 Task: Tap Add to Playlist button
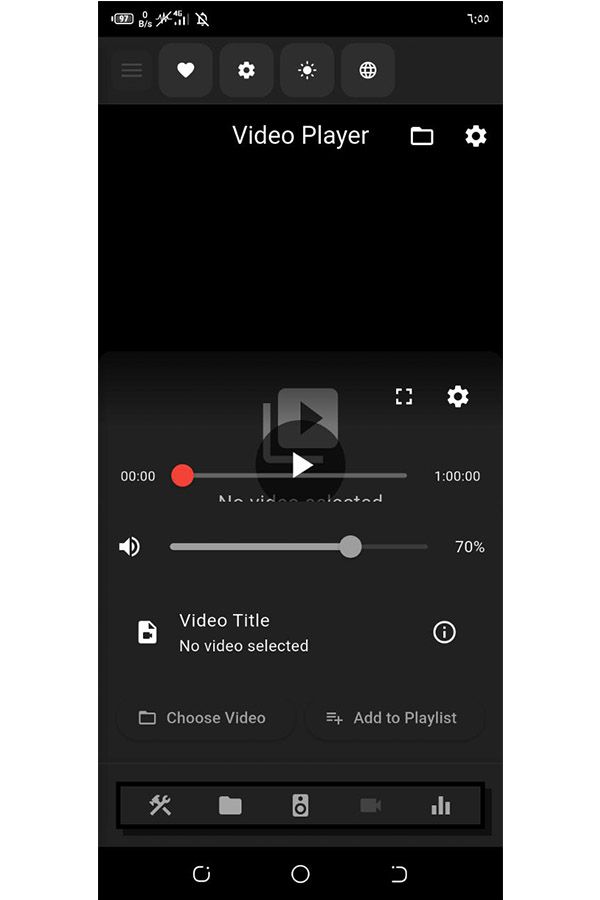coord(394,718)
